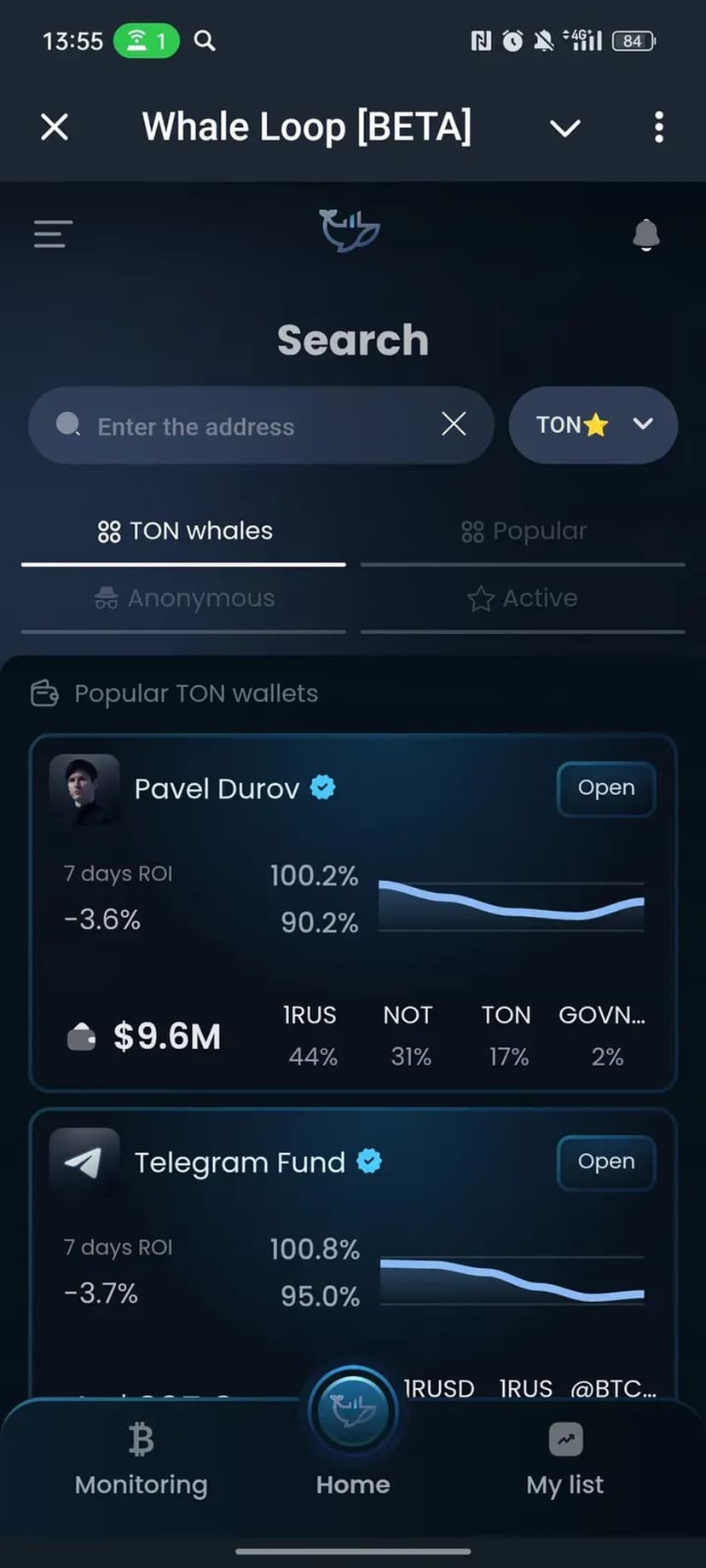
Task: Focus the Enter the address field
Action: point(247,426)
